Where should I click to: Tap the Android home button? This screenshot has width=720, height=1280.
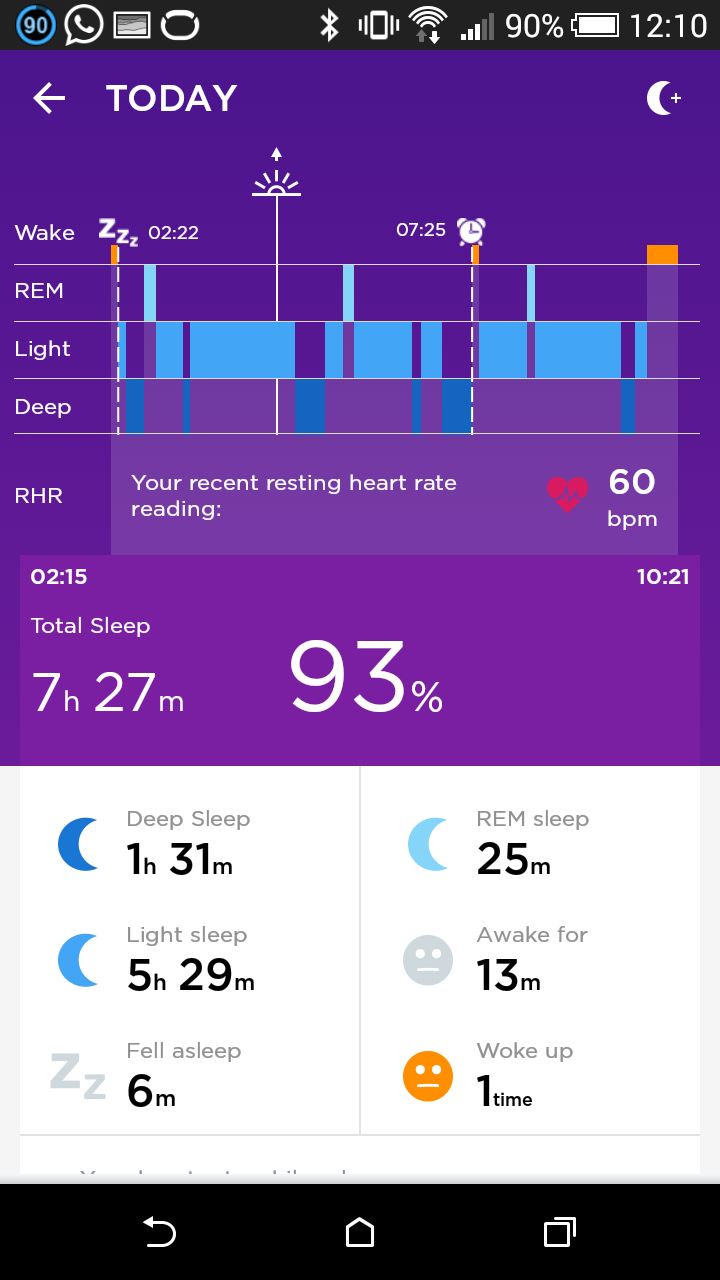point(360,1233)
